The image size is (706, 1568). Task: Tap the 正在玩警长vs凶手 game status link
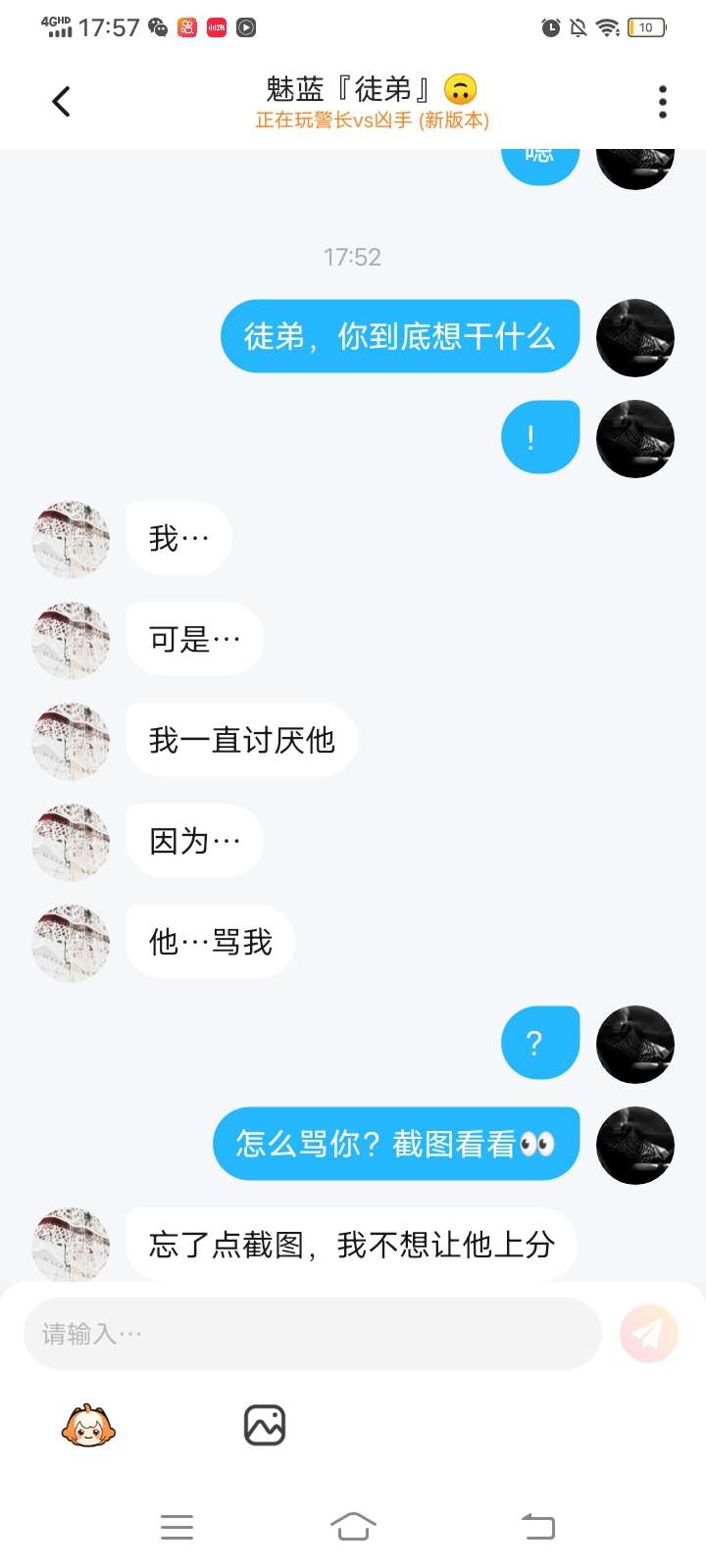(372, 121)
